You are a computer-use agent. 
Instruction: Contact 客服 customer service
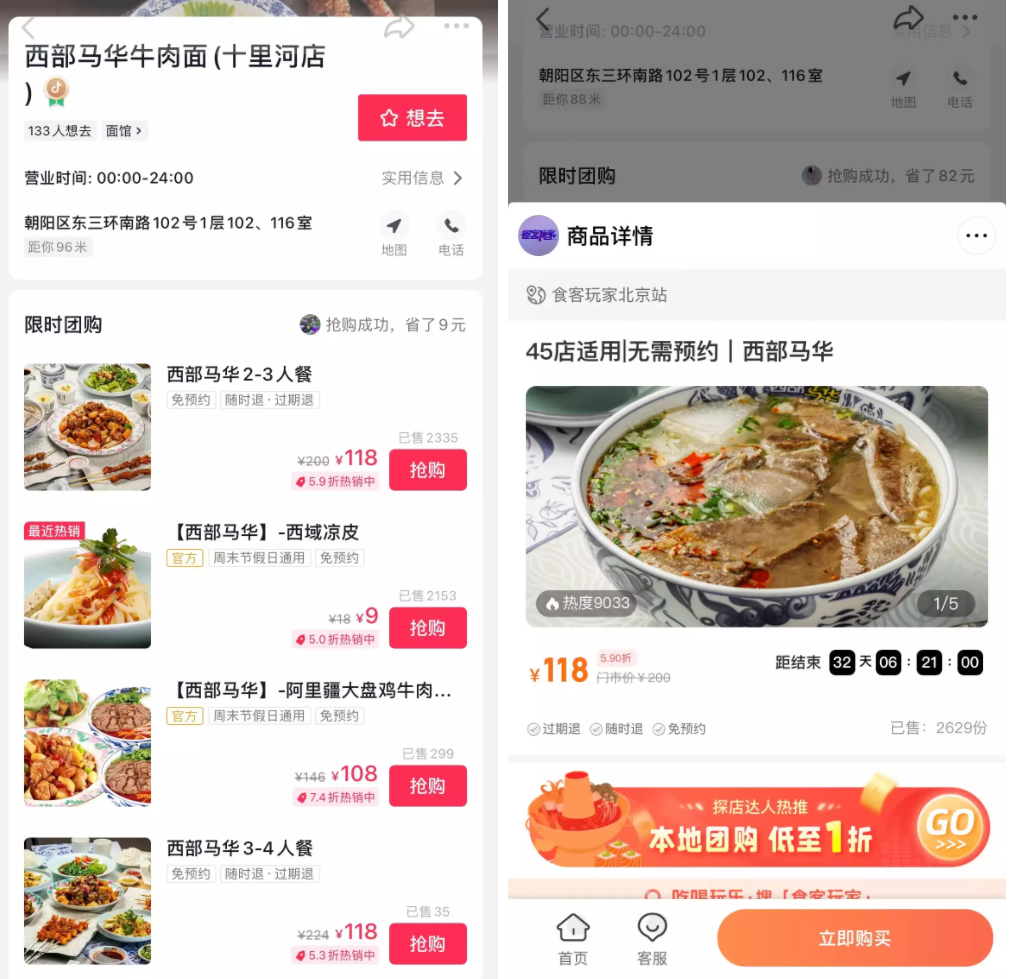[x=652, y=939]
